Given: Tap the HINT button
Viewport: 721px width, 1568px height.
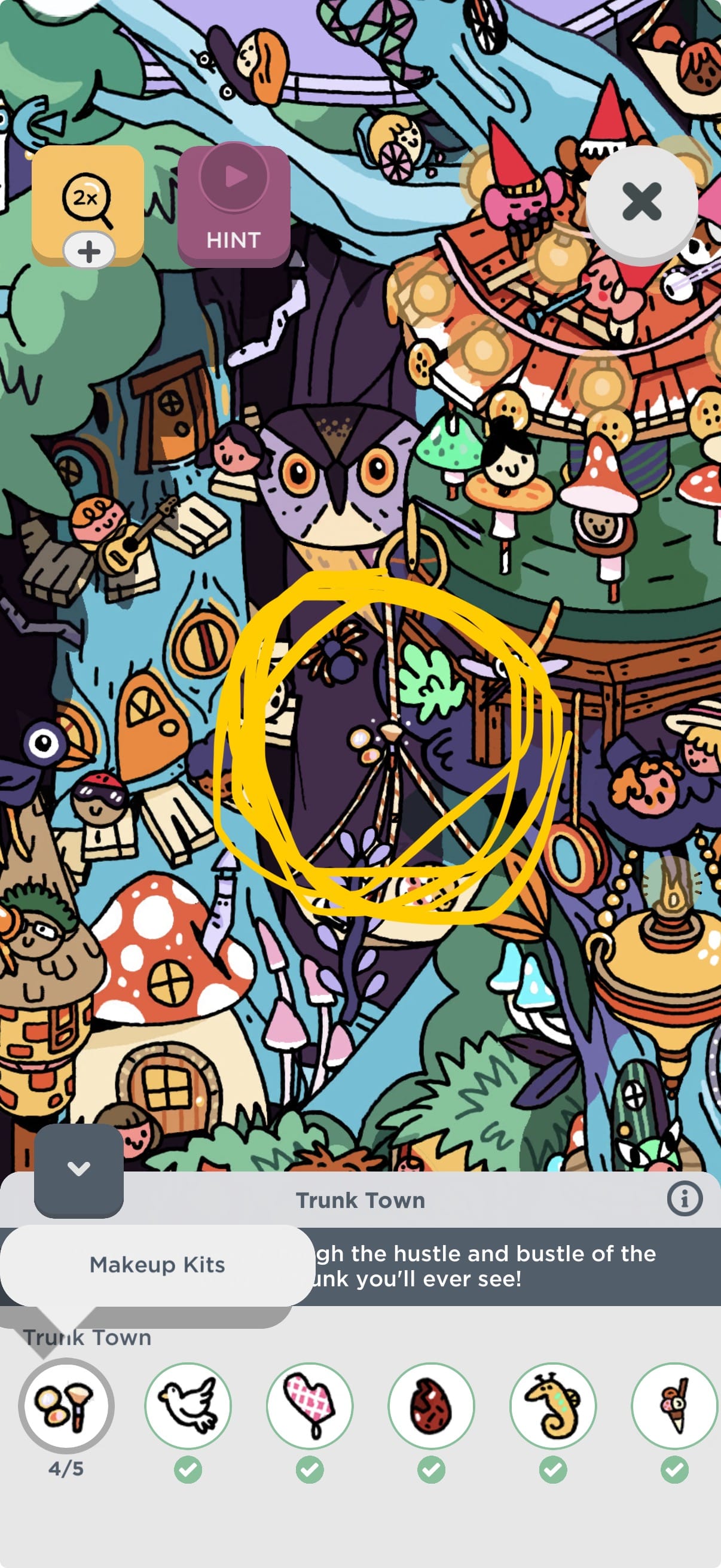Looking at the screenshot, I should coord(234,206).
